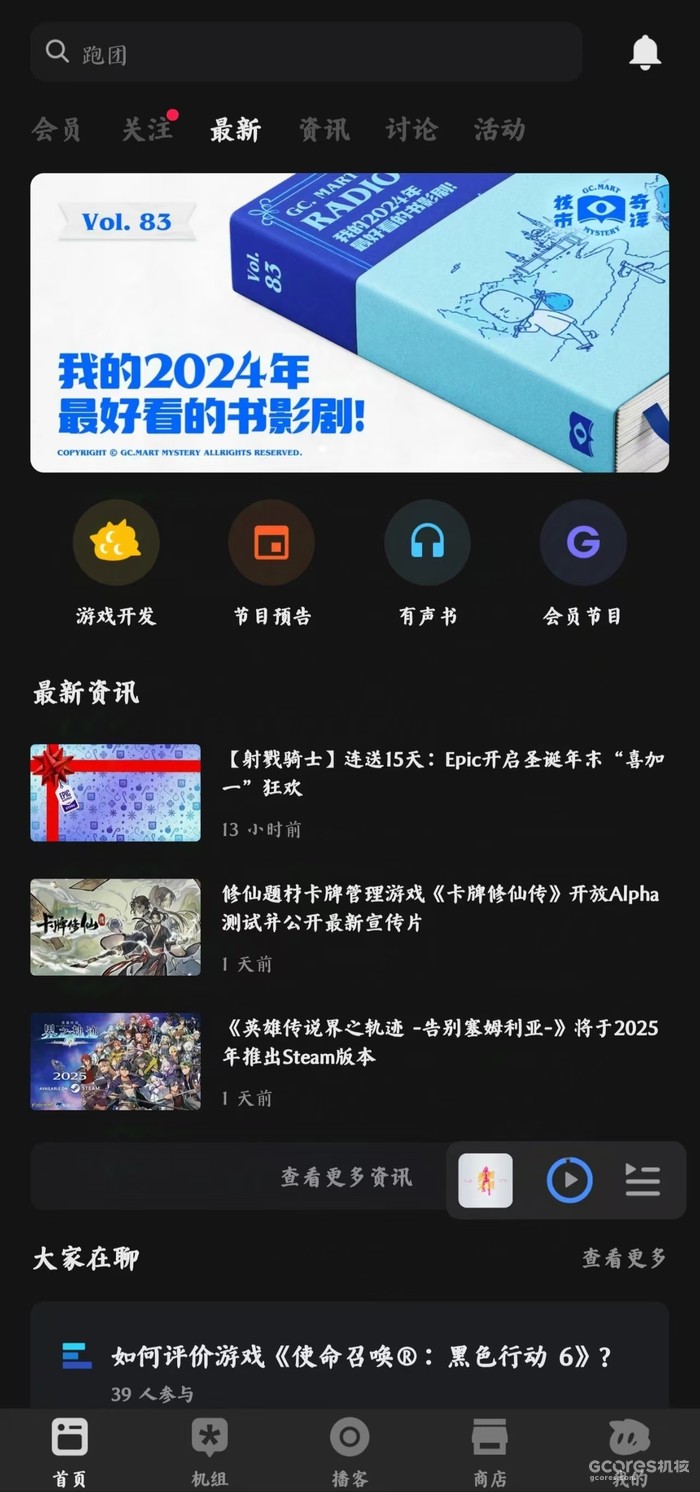
Task: Switch to the 关注 top tab
Action: [147, 129]
